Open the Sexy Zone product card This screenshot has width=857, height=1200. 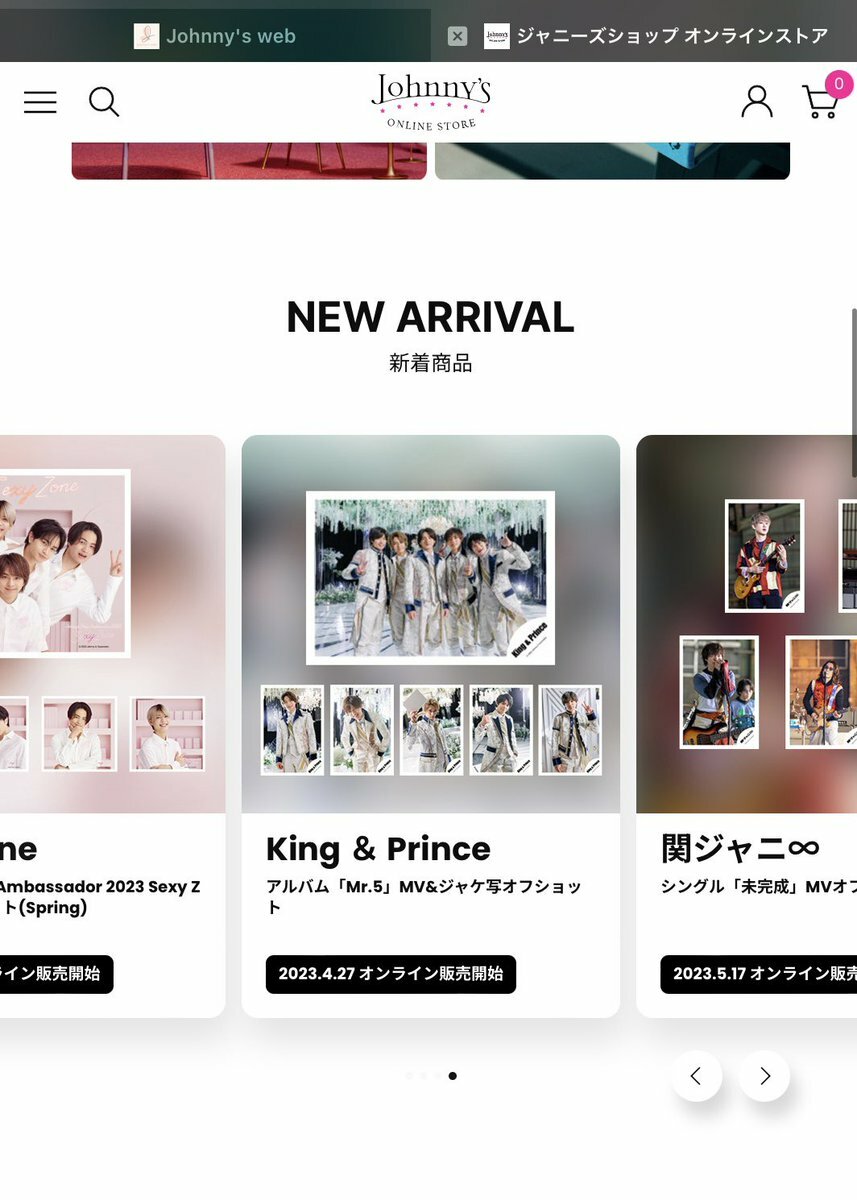(110, 725)
